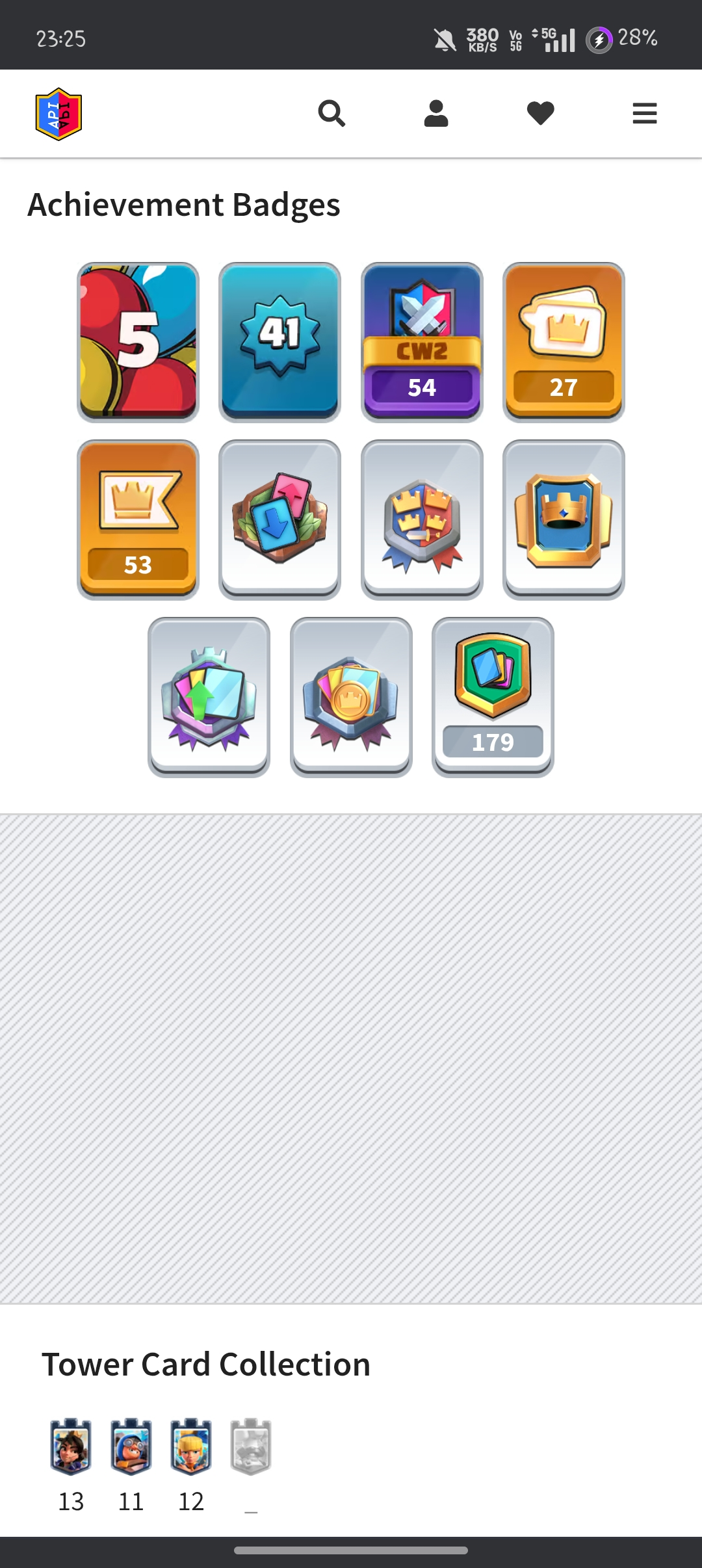Tap the 5 years played badge
This screenshot has width=702, height=1568.
(138, 342)
